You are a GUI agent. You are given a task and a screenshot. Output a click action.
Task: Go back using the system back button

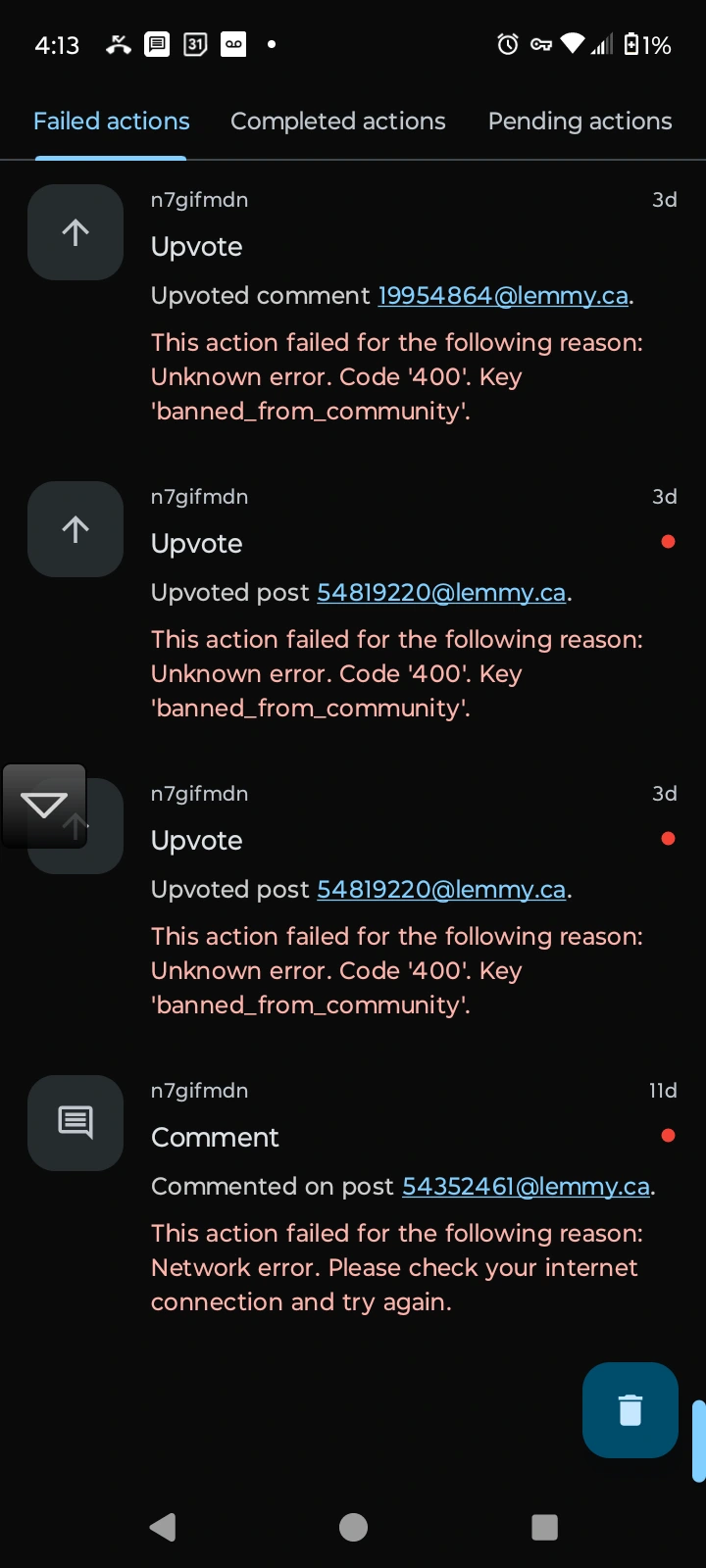pos(162,1527)
